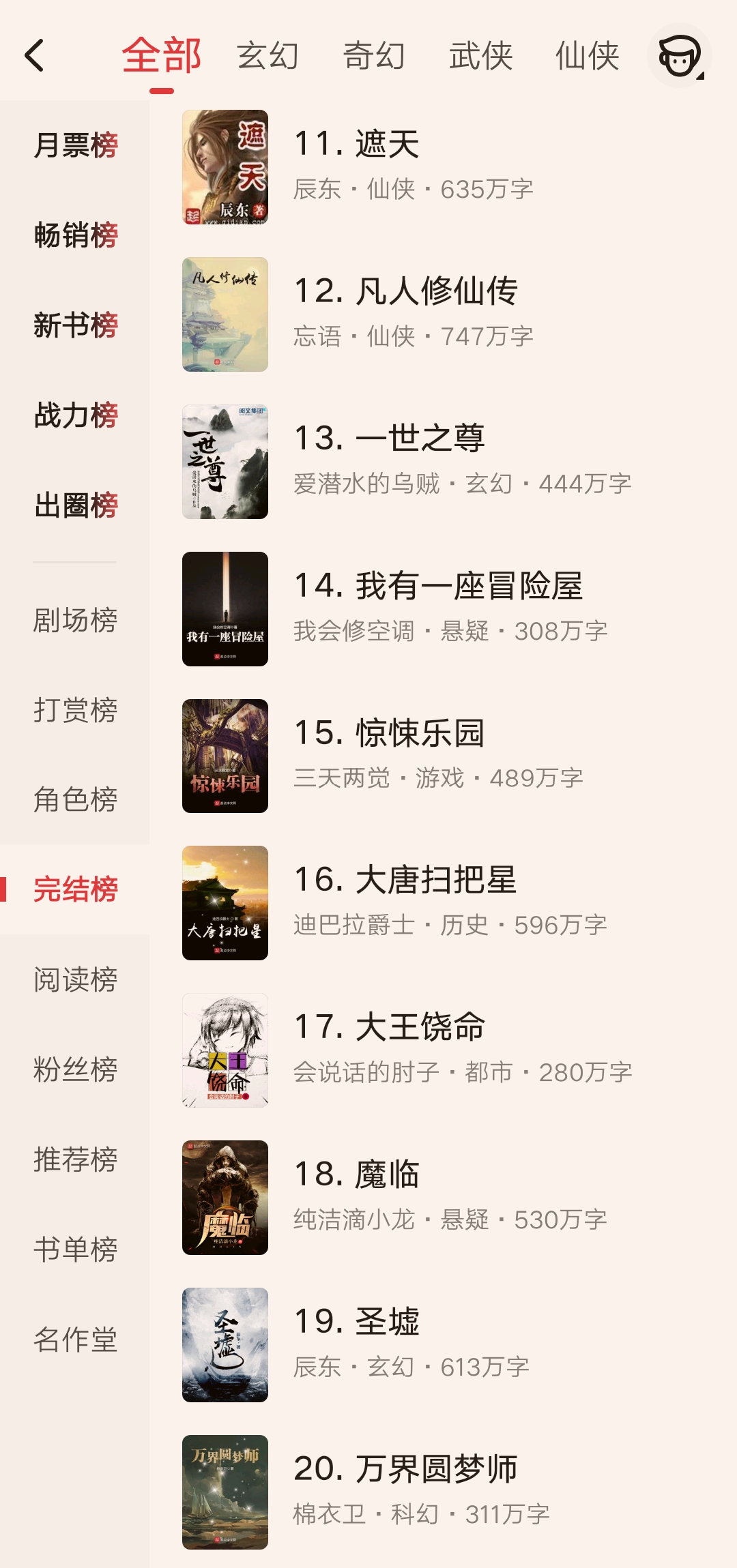
Task: Open the 畅销榜 ranking
Action: tap(76, 237)
